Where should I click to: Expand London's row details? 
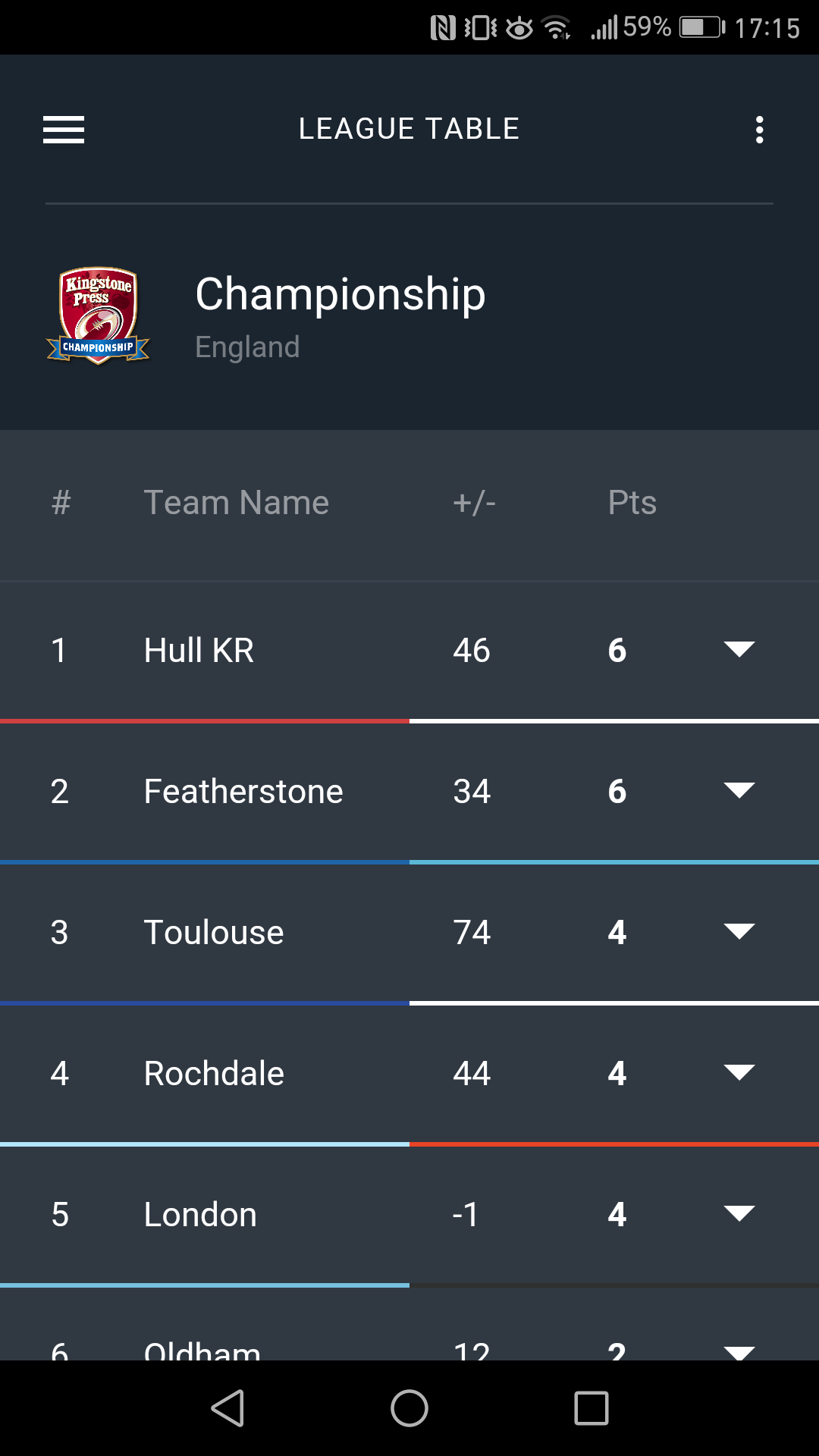coord(739,1213)
